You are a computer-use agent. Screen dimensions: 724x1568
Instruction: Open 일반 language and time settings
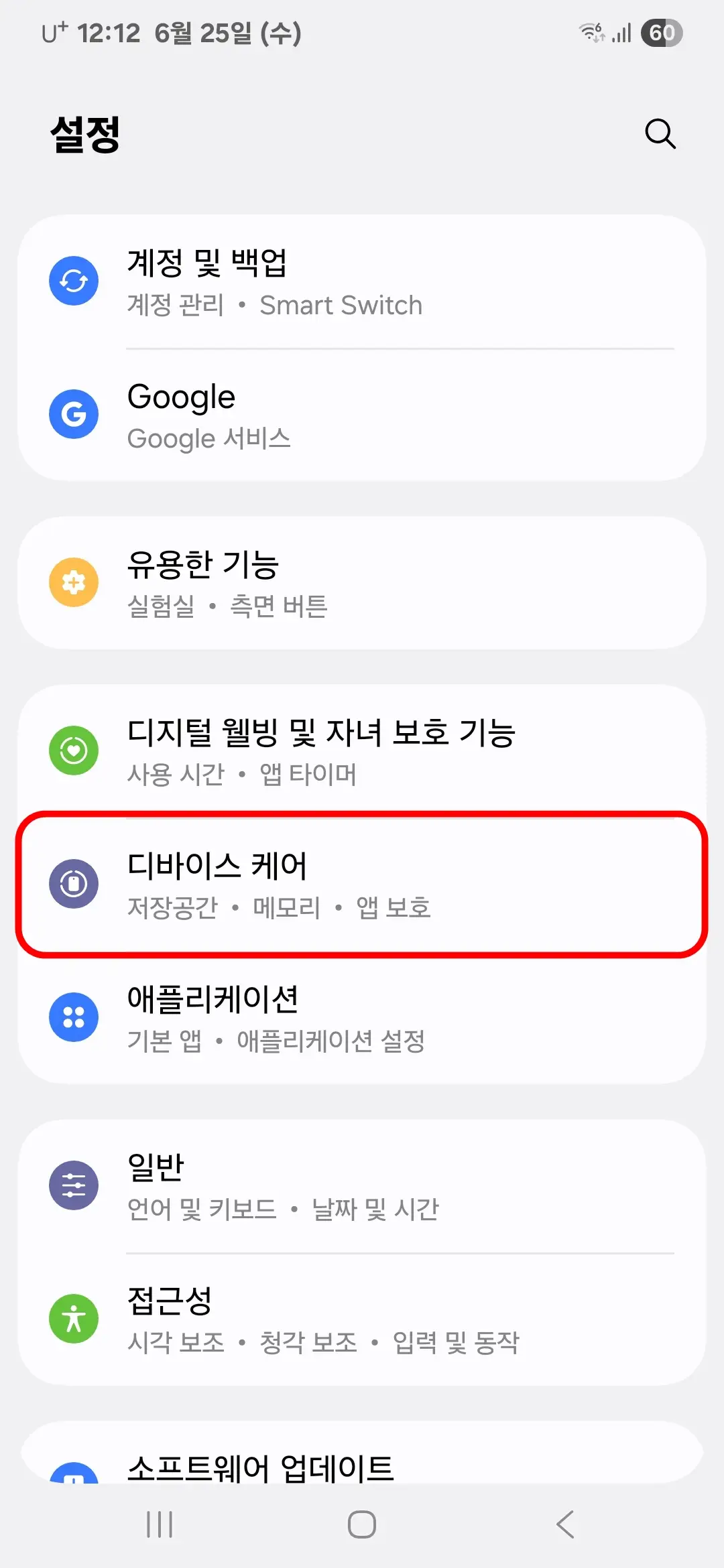(362, 1184)
